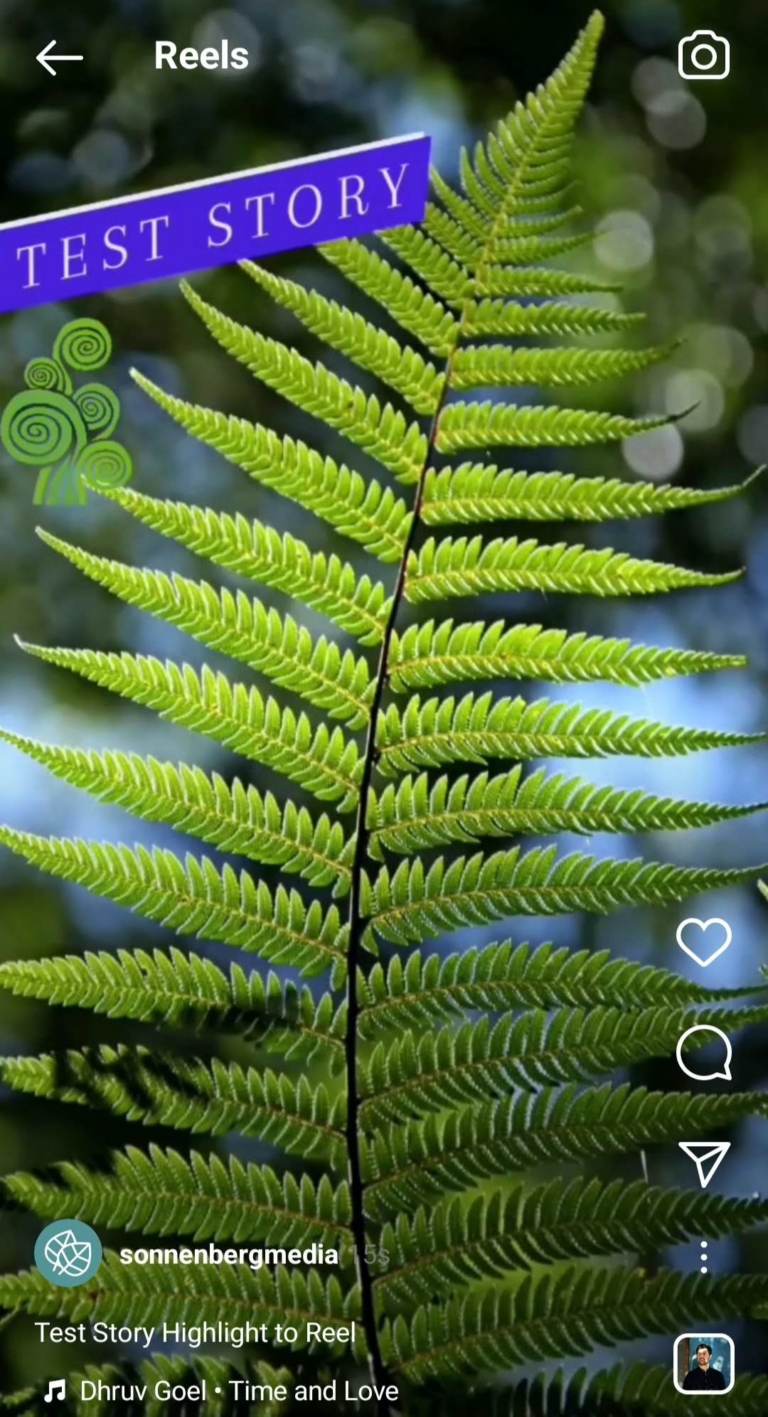
Task: Open the sonnenbergmedia username link
Action: (x=228, y=1256)
